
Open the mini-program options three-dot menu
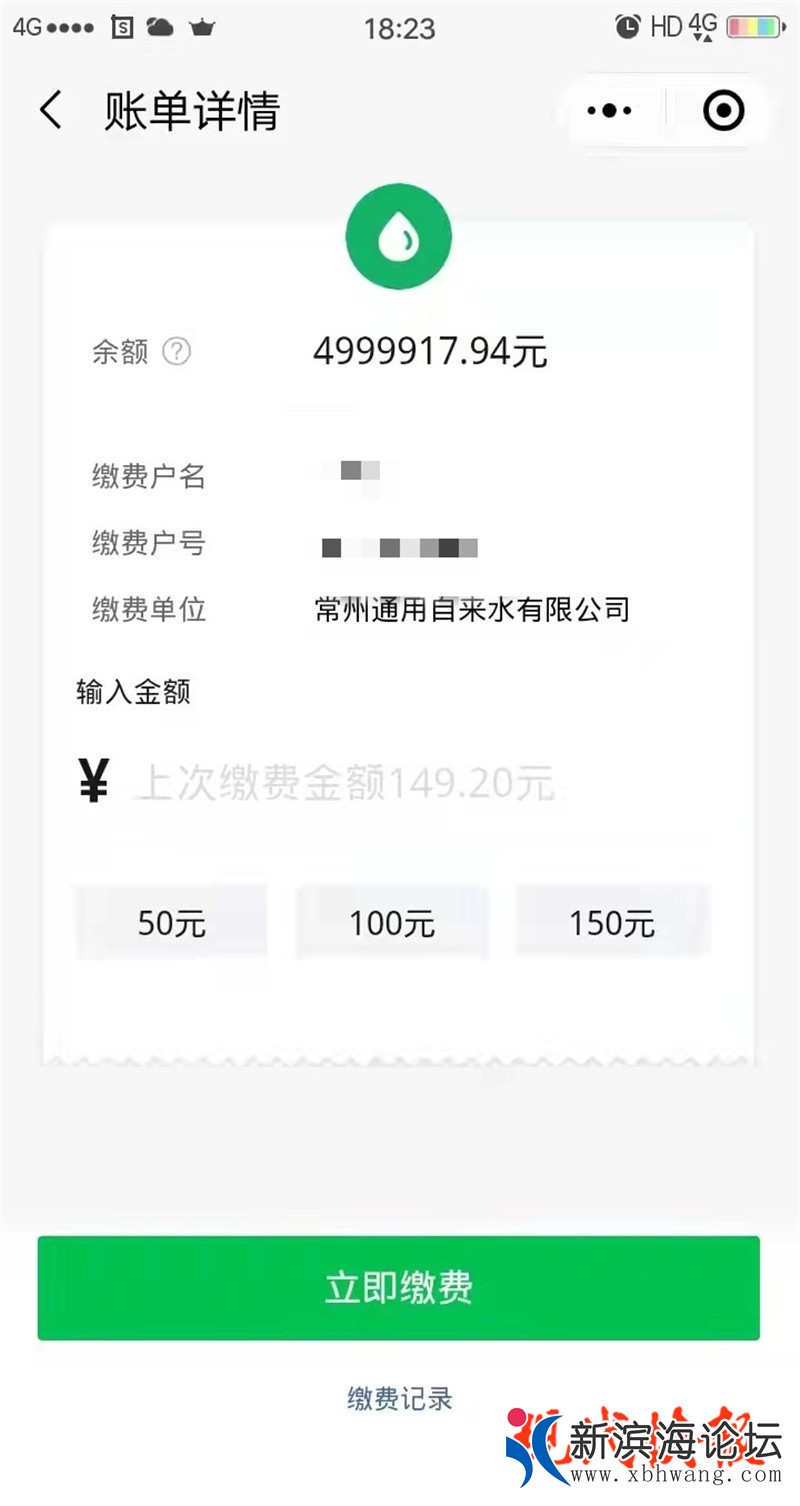coord(611,110)
